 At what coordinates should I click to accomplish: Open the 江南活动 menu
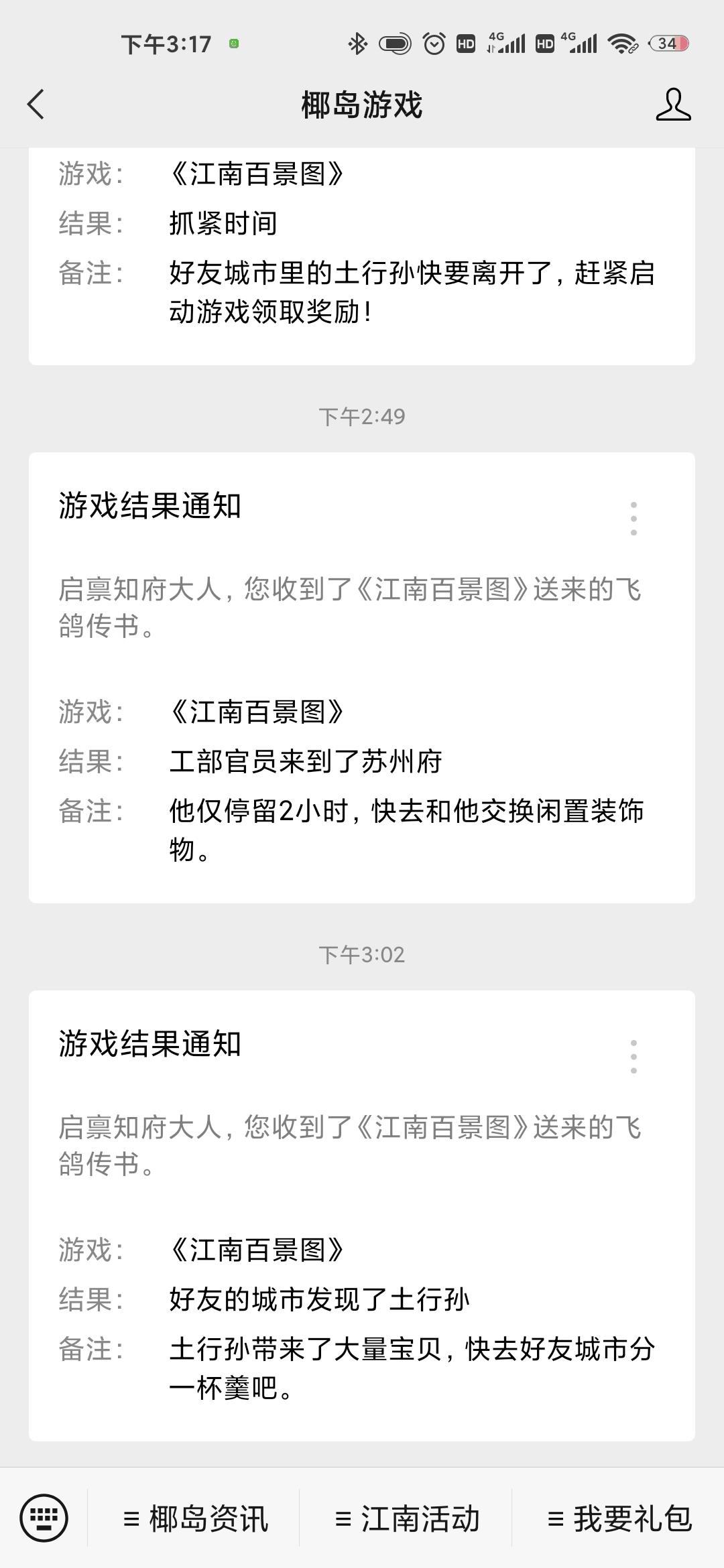(407, 1518)
